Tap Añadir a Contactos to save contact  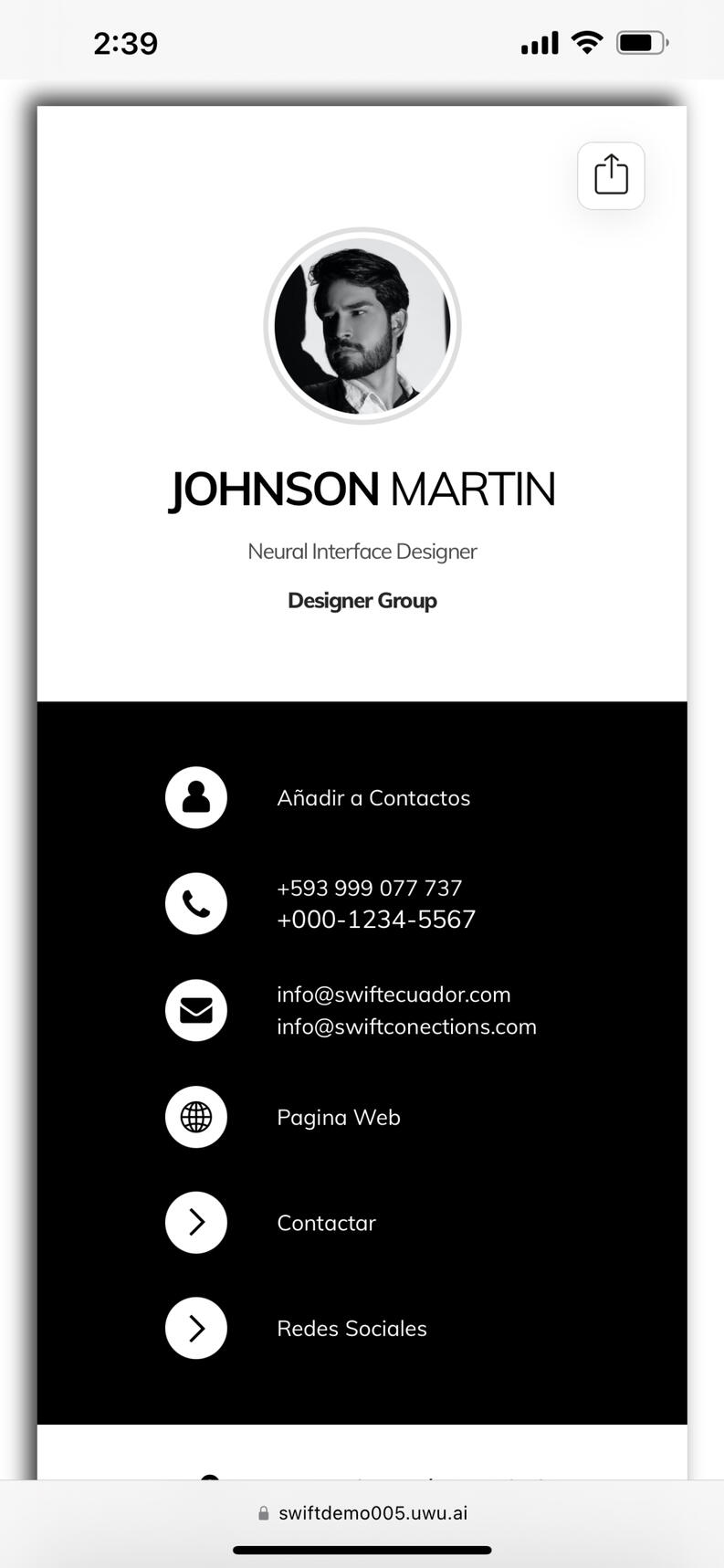coord(373,797)
